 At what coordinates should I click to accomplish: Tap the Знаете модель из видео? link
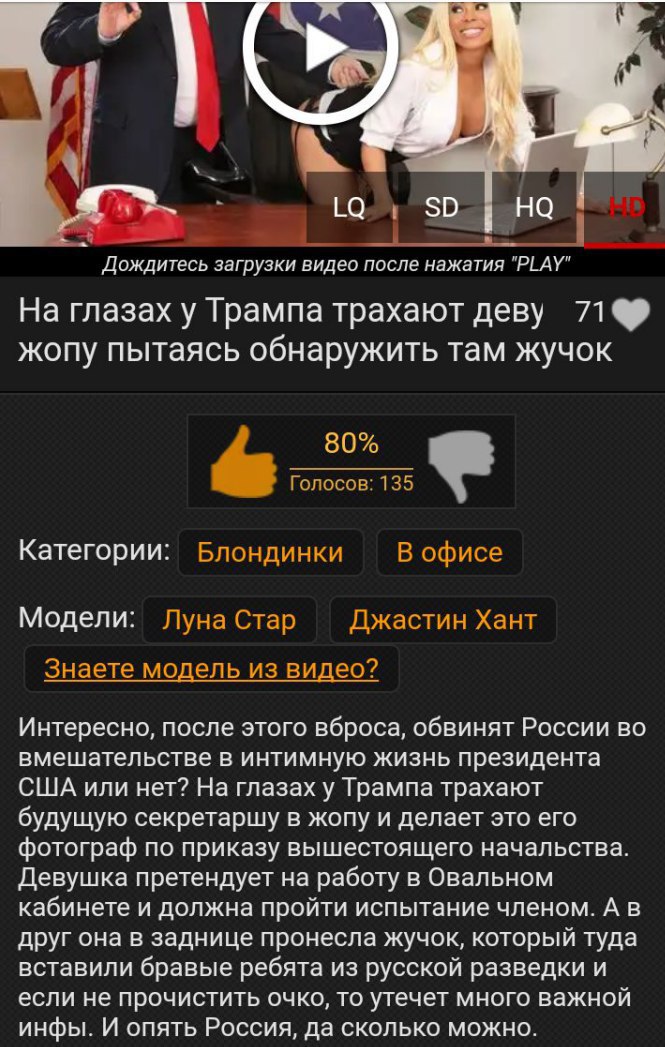(211, 668)
